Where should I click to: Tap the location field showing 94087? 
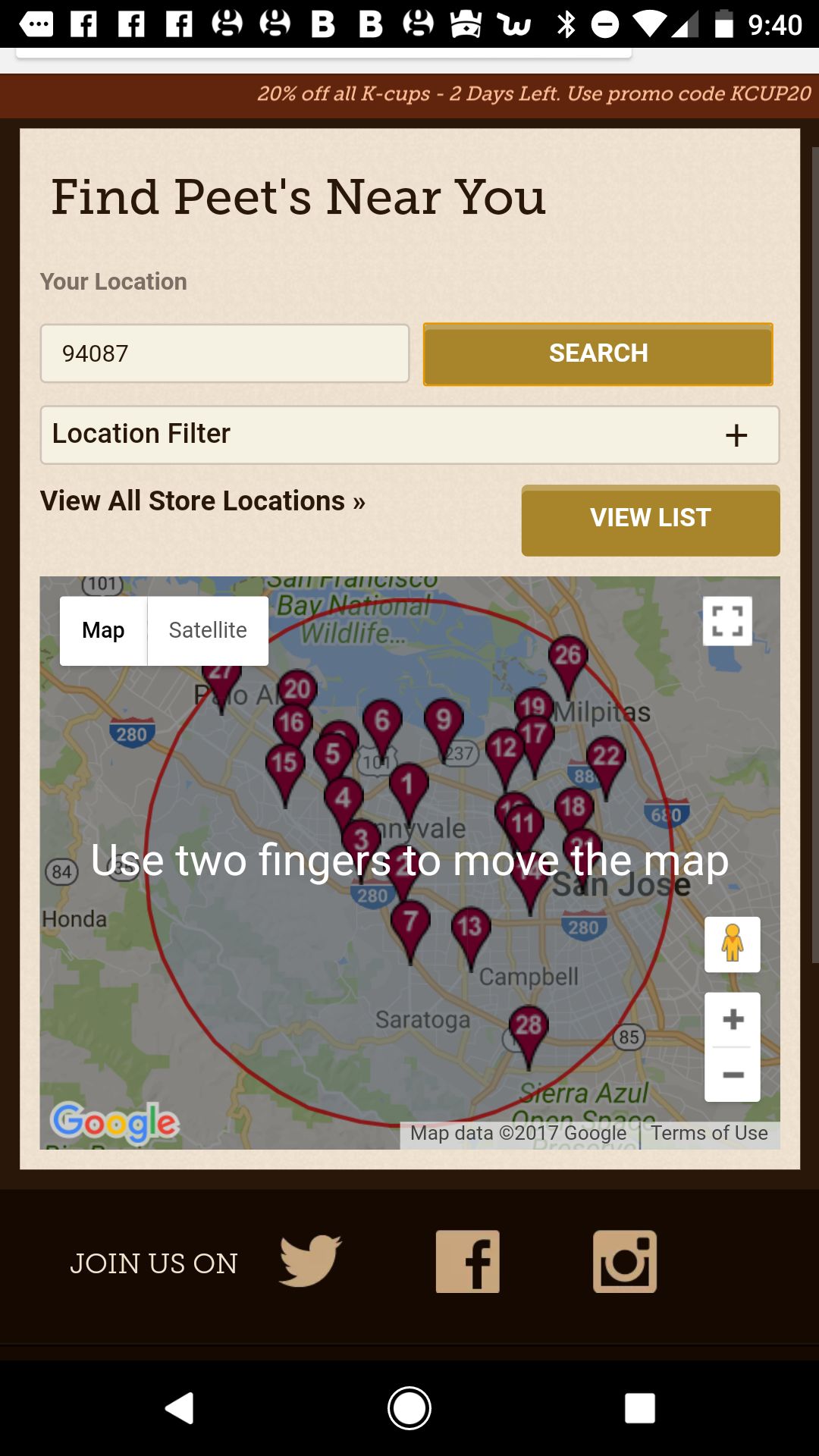tap(224, 353)
